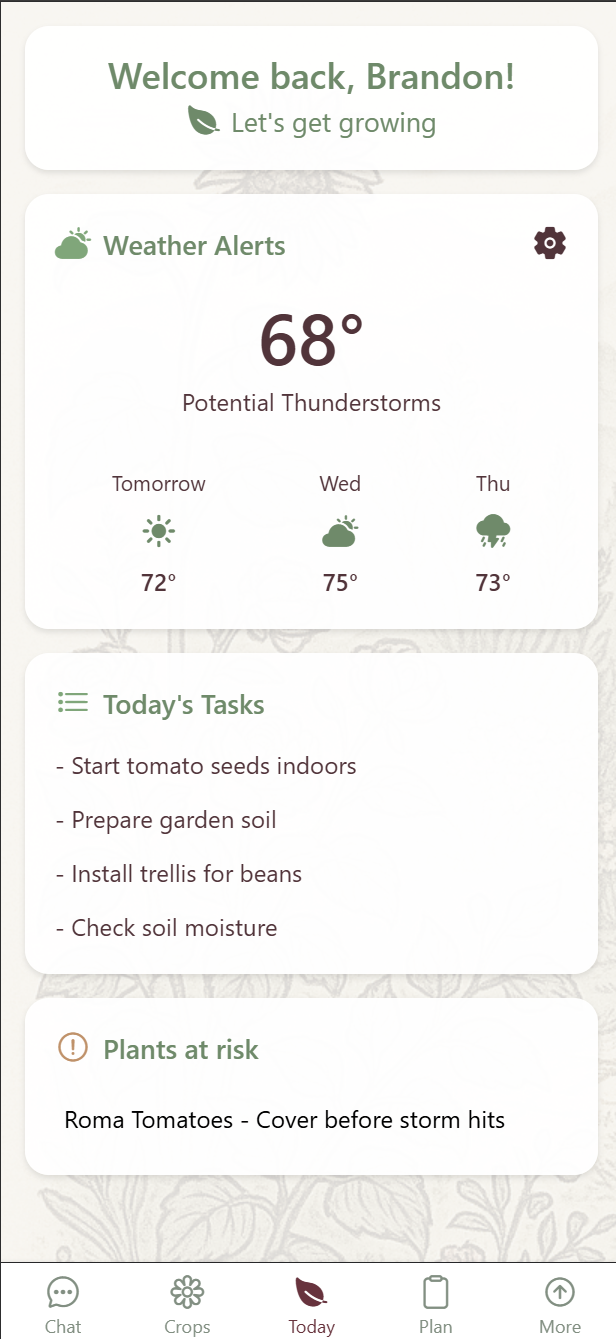This screenshot has width=616, height=1339.
Task: Open the Crops tab
Action: point(187,1304)
